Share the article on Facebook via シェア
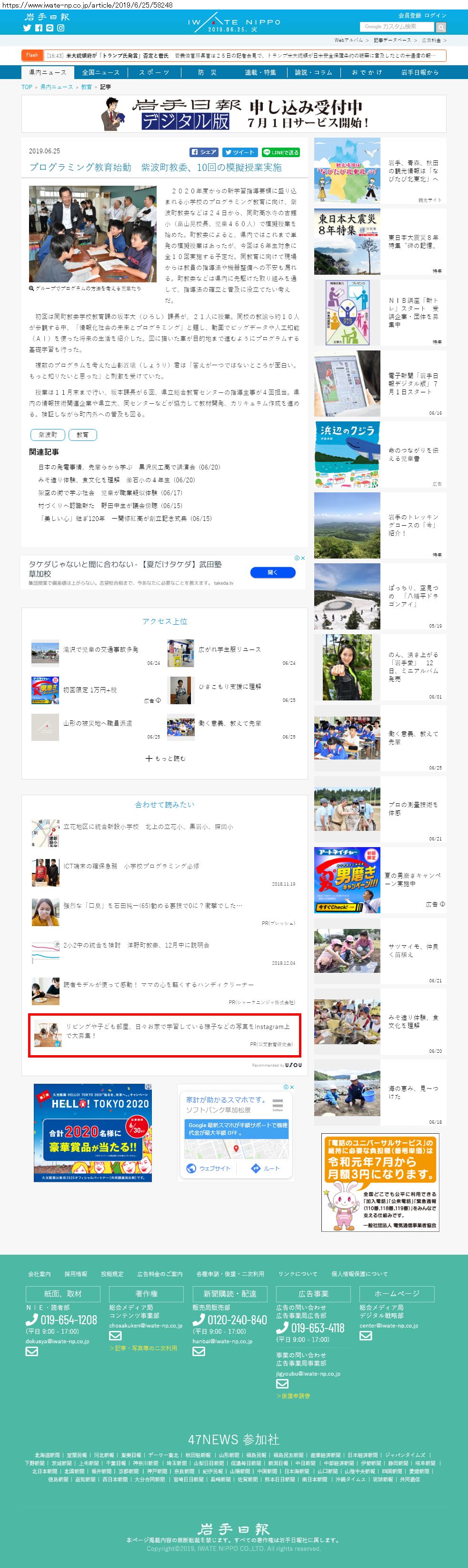Image resolution: width=468 pixels, height=1568 pixels. [204, 152]
